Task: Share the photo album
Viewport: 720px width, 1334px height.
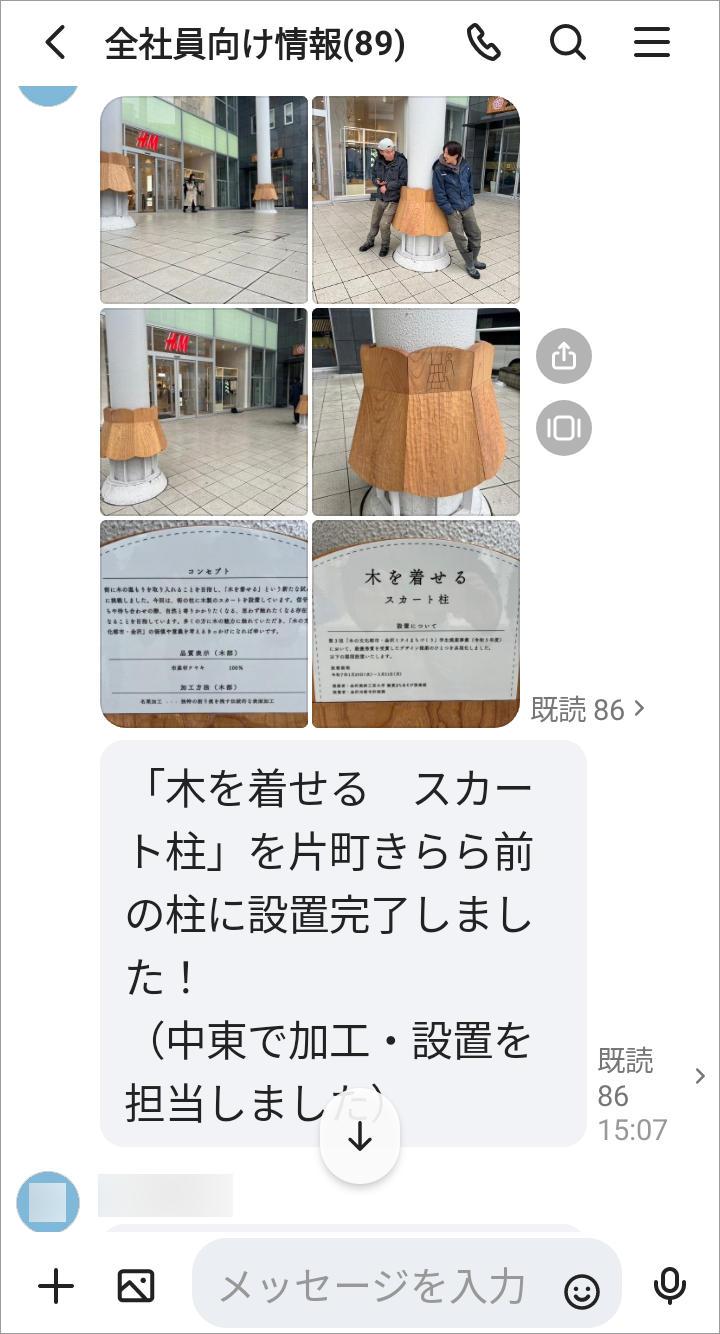Action: pyautogui.click(x=564, y=356)
